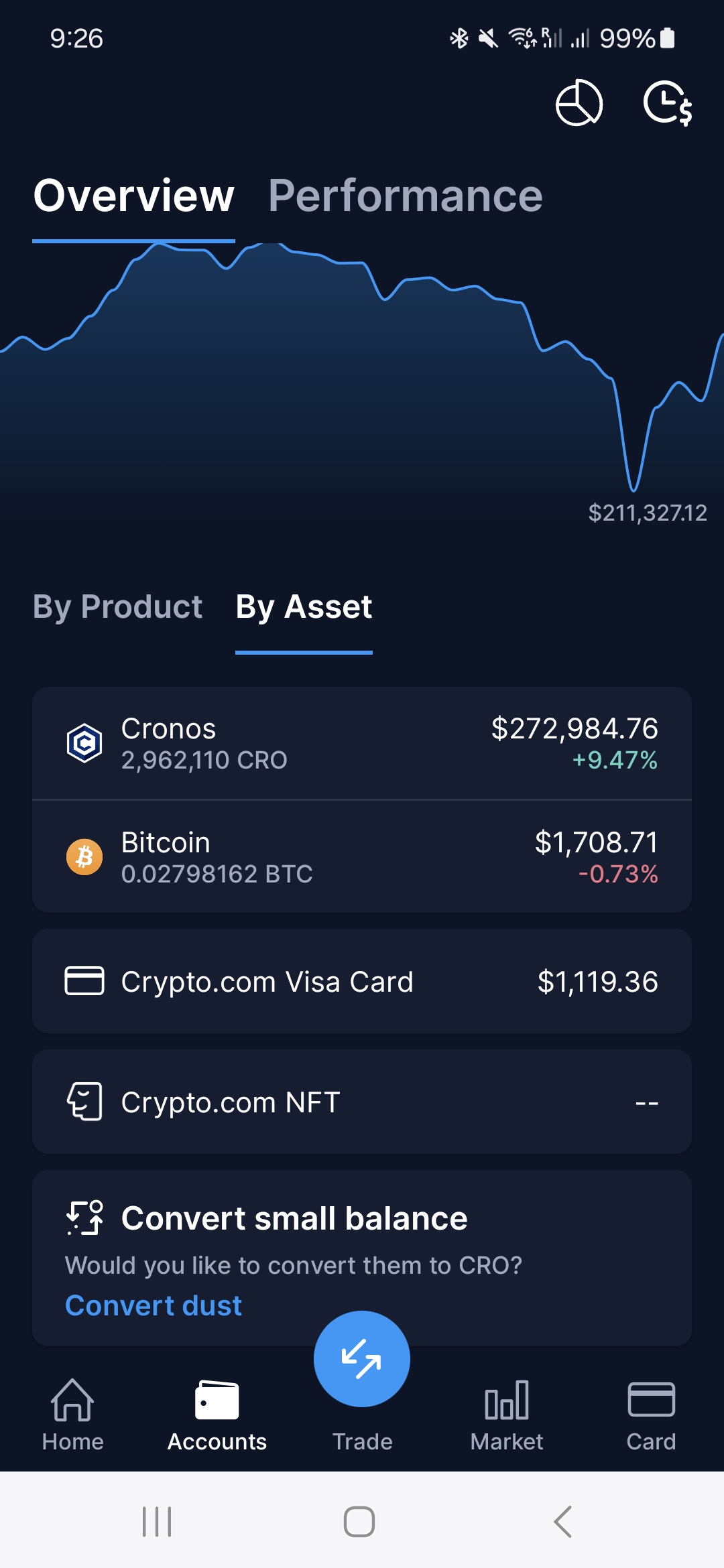Tap the system back button

click(563, 1521)
